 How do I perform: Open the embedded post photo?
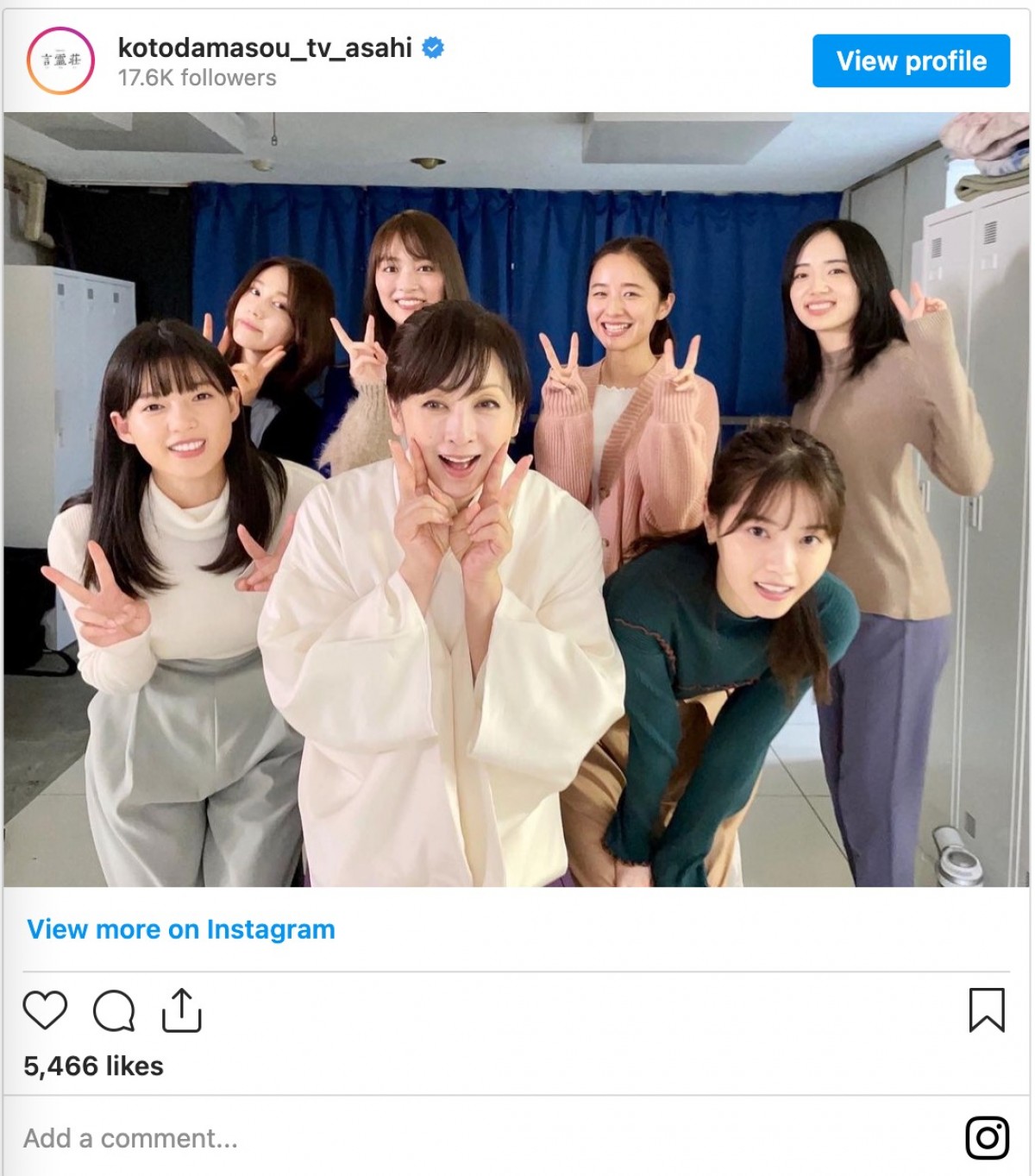click(x=516, y=500)
